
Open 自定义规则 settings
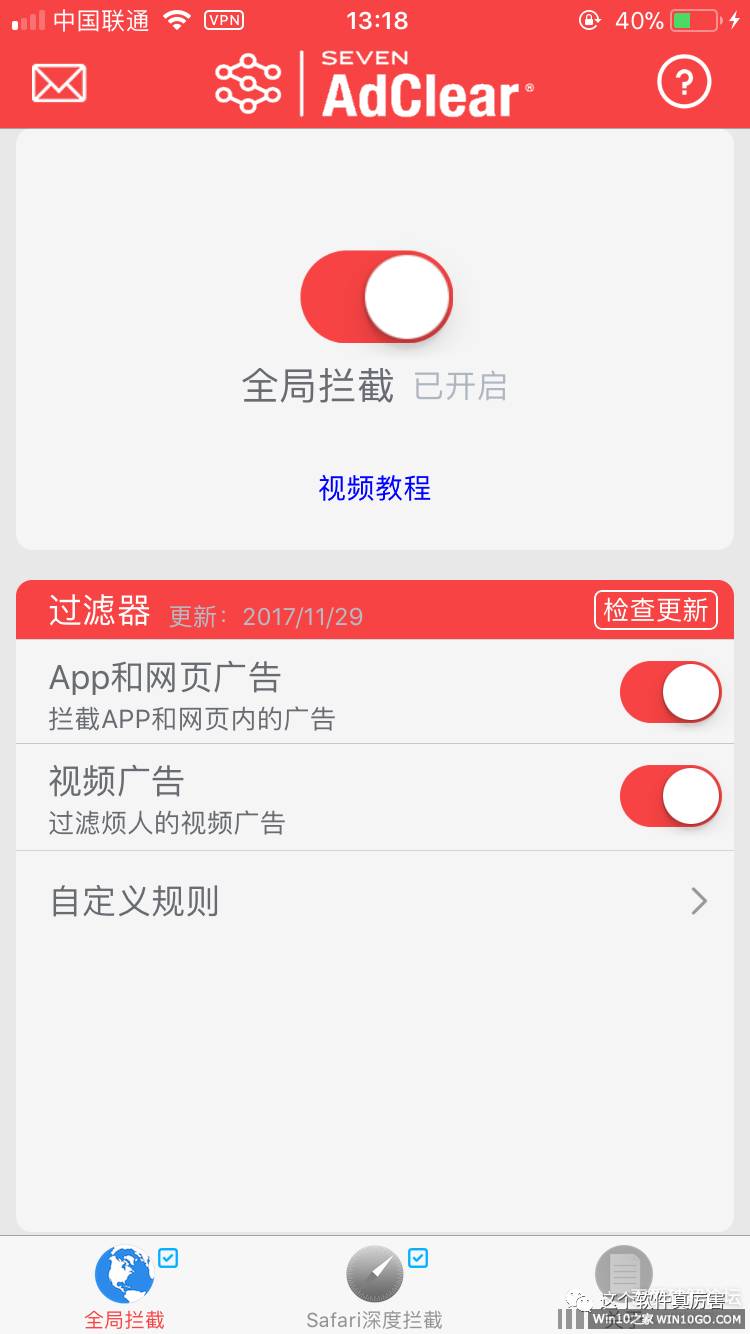click(375, 902)
